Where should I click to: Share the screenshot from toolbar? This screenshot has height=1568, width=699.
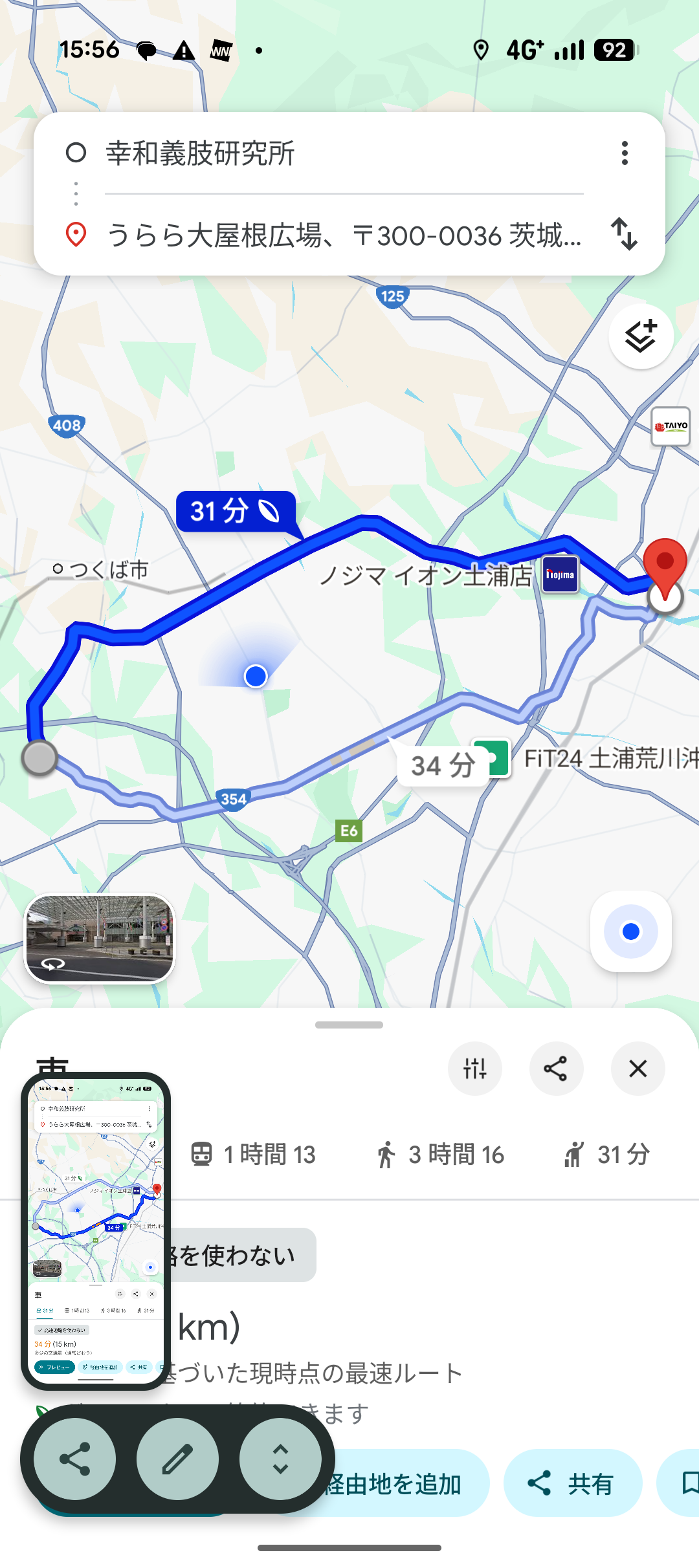point(75,1459)
